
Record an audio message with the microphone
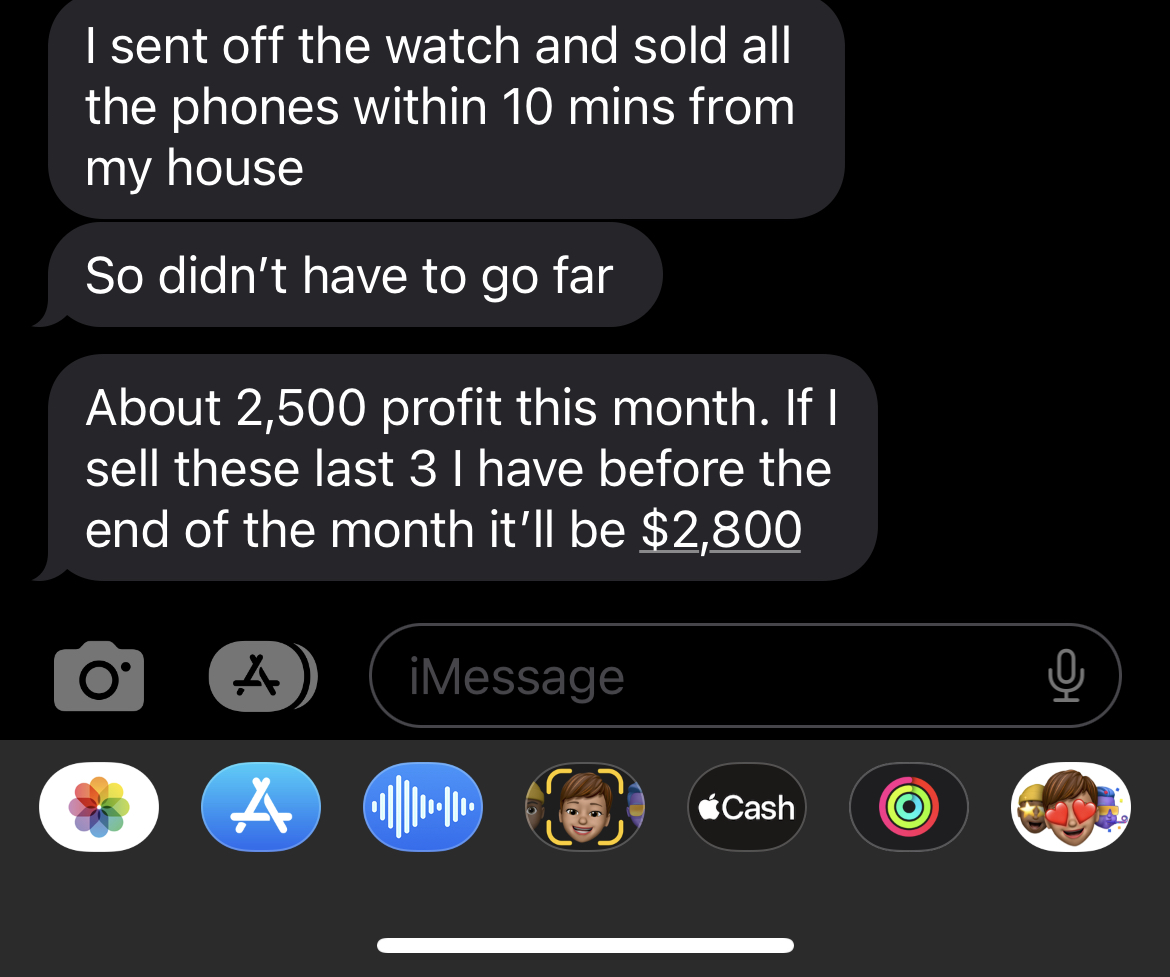click(1066, 676)
